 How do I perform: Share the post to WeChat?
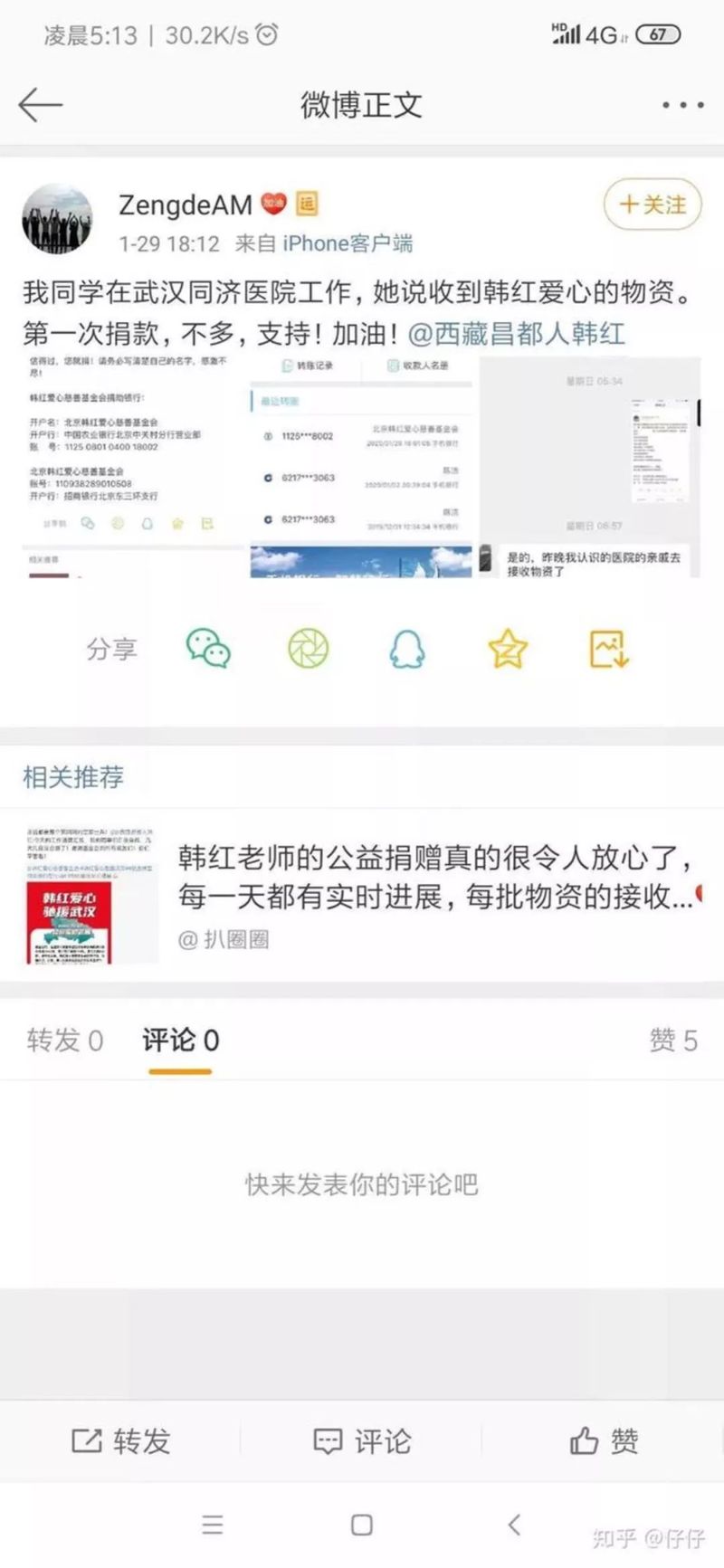[208, 649]
